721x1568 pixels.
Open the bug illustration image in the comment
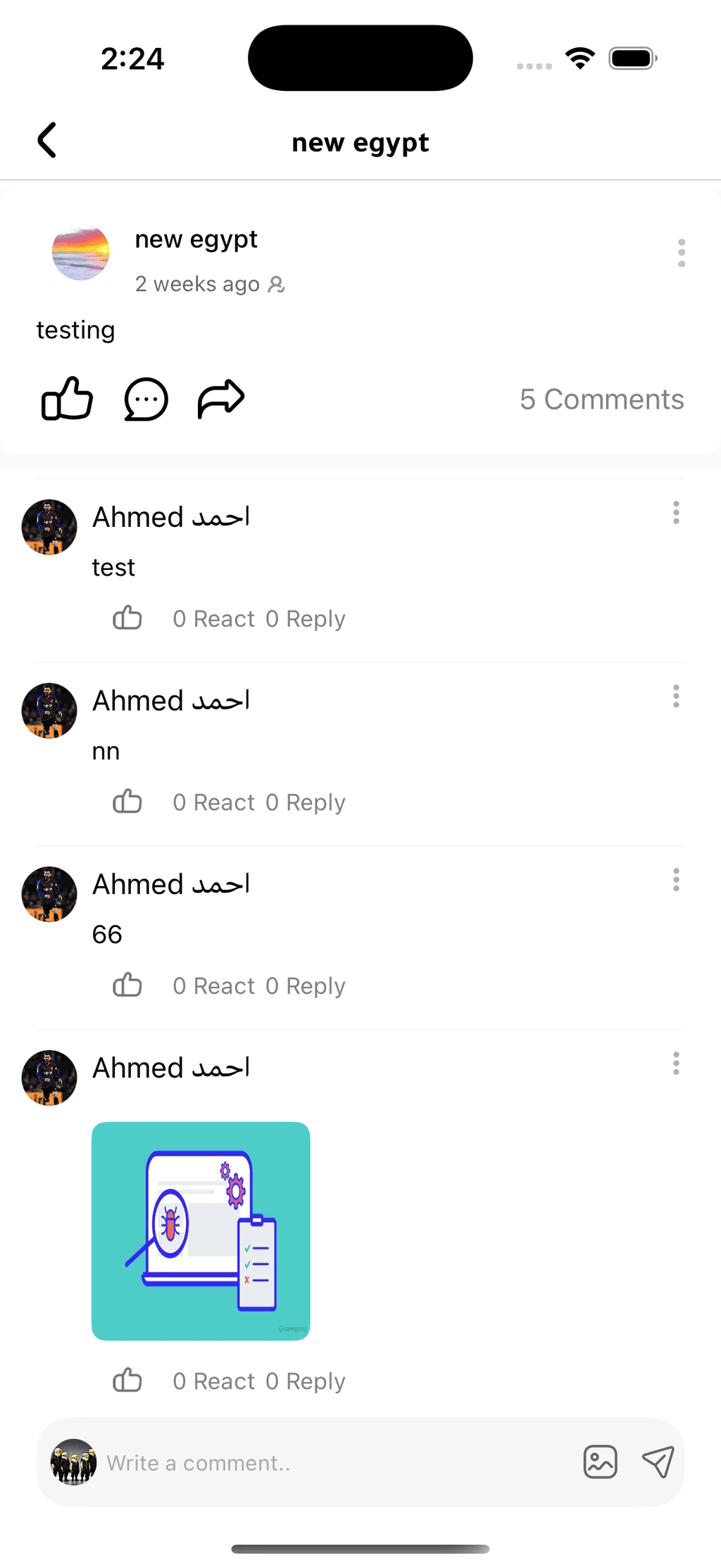201,1231
